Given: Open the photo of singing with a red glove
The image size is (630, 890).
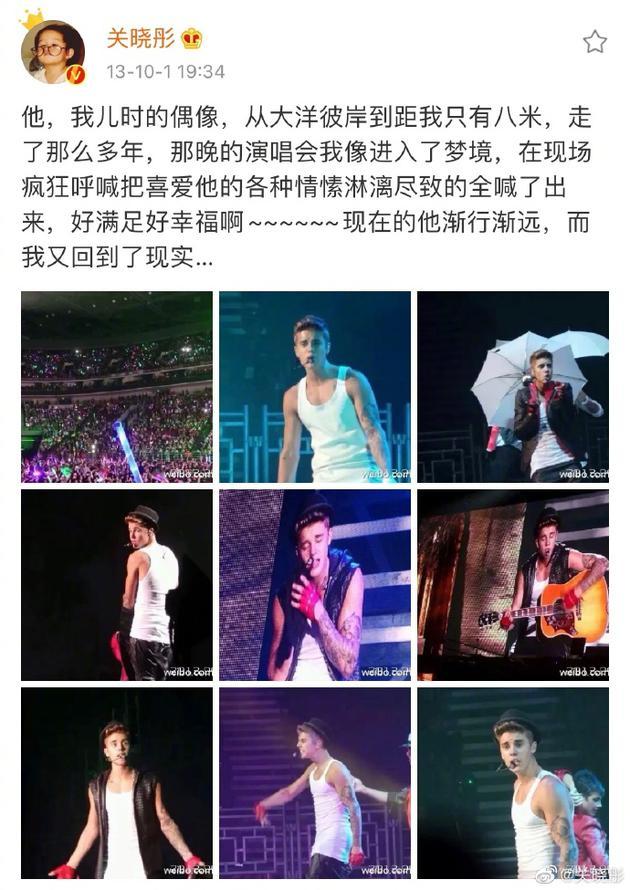Looking at the screenshot, I should [315, 585].
